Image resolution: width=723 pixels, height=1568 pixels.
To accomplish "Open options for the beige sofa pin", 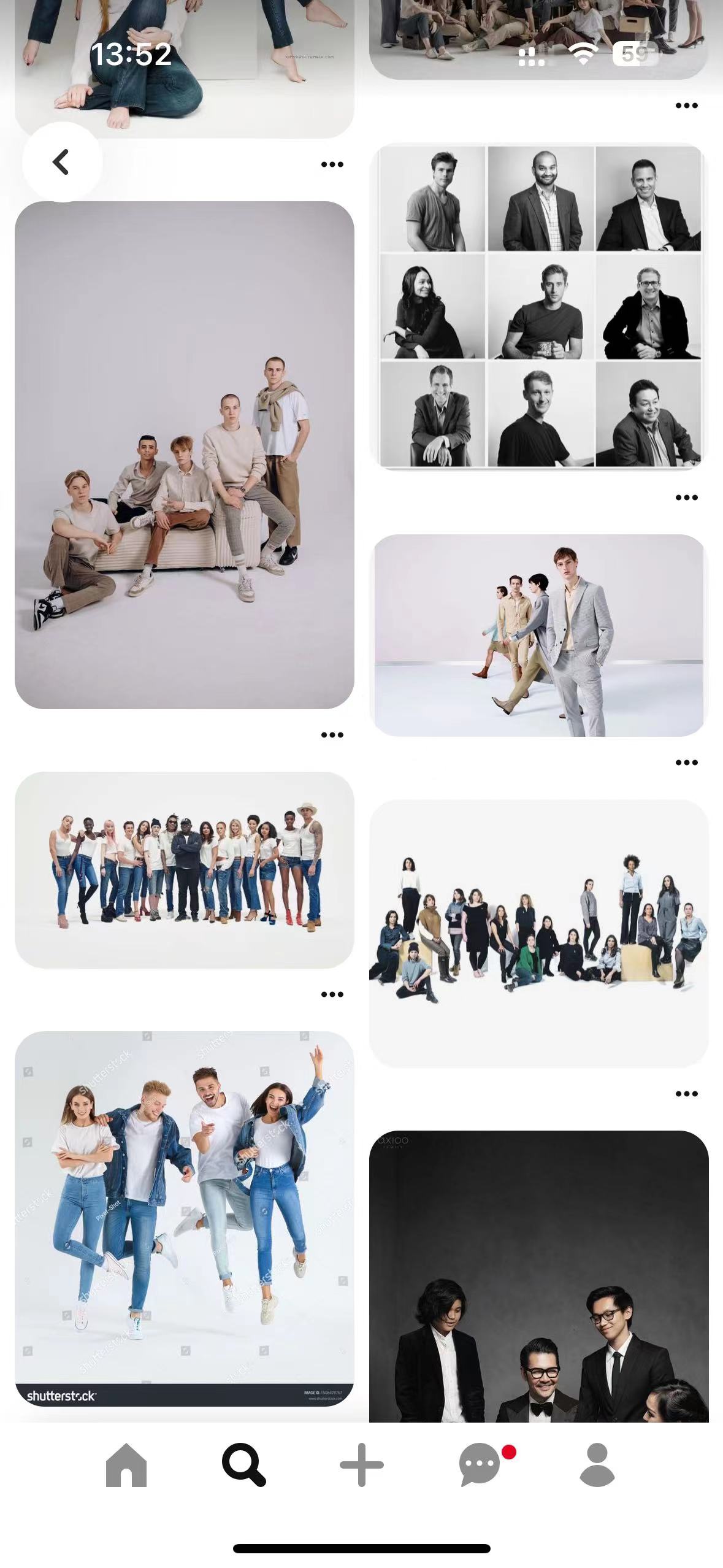I will point(332,735).
